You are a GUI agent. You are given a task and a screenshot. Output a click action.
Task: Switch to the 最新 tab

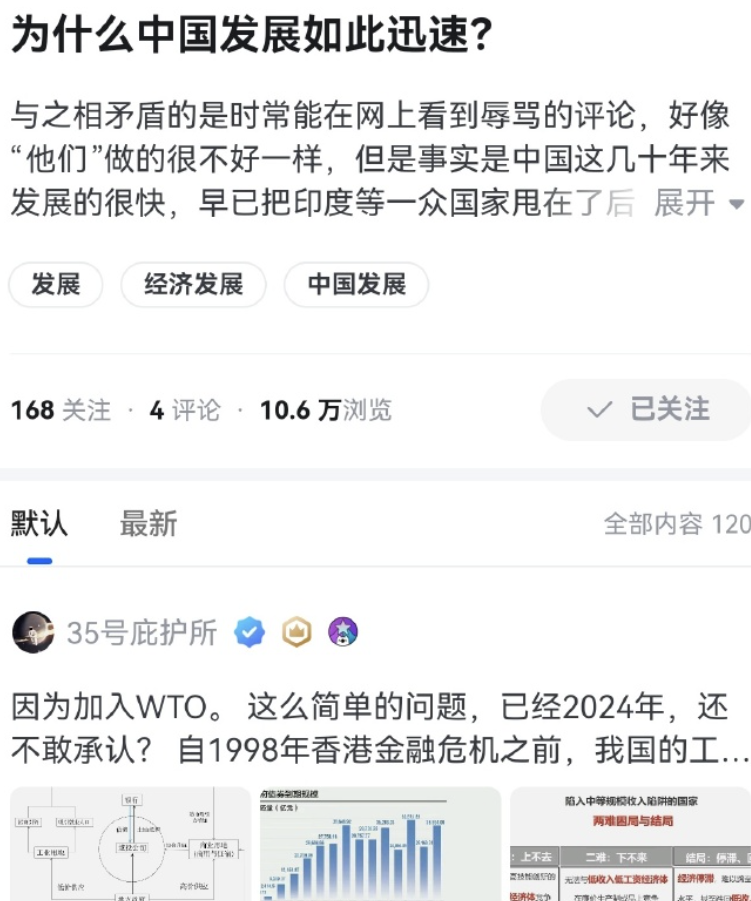[x=148, y=523]
